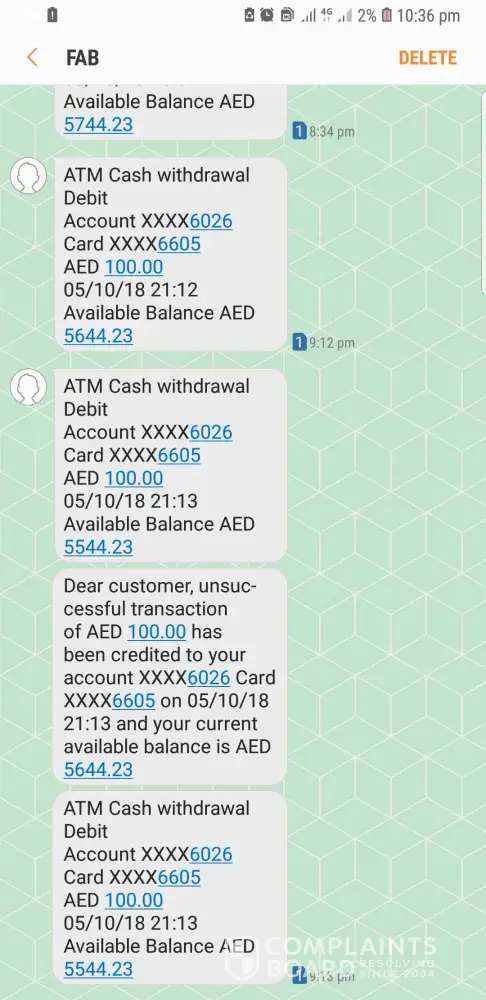Open the 5644.23 balance link in the 21:12 message
This screenshot has height=1000, width=486.
tap(98, 336)
